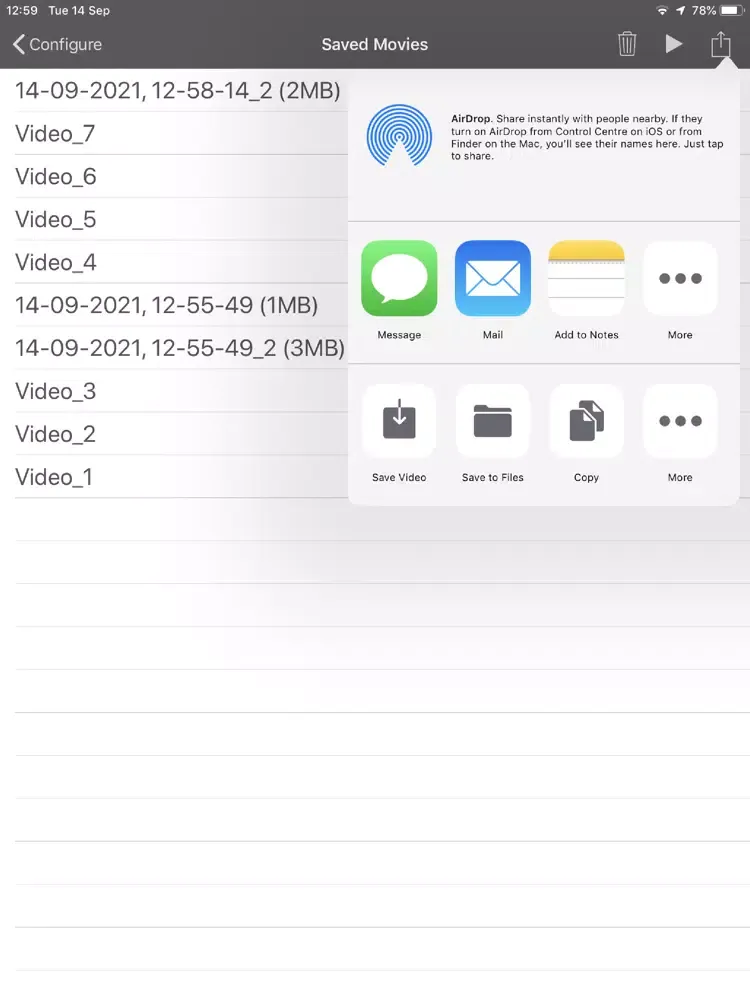Close share sheet via share icon
The image size is (750, 1000).
[x=721, y=44]
